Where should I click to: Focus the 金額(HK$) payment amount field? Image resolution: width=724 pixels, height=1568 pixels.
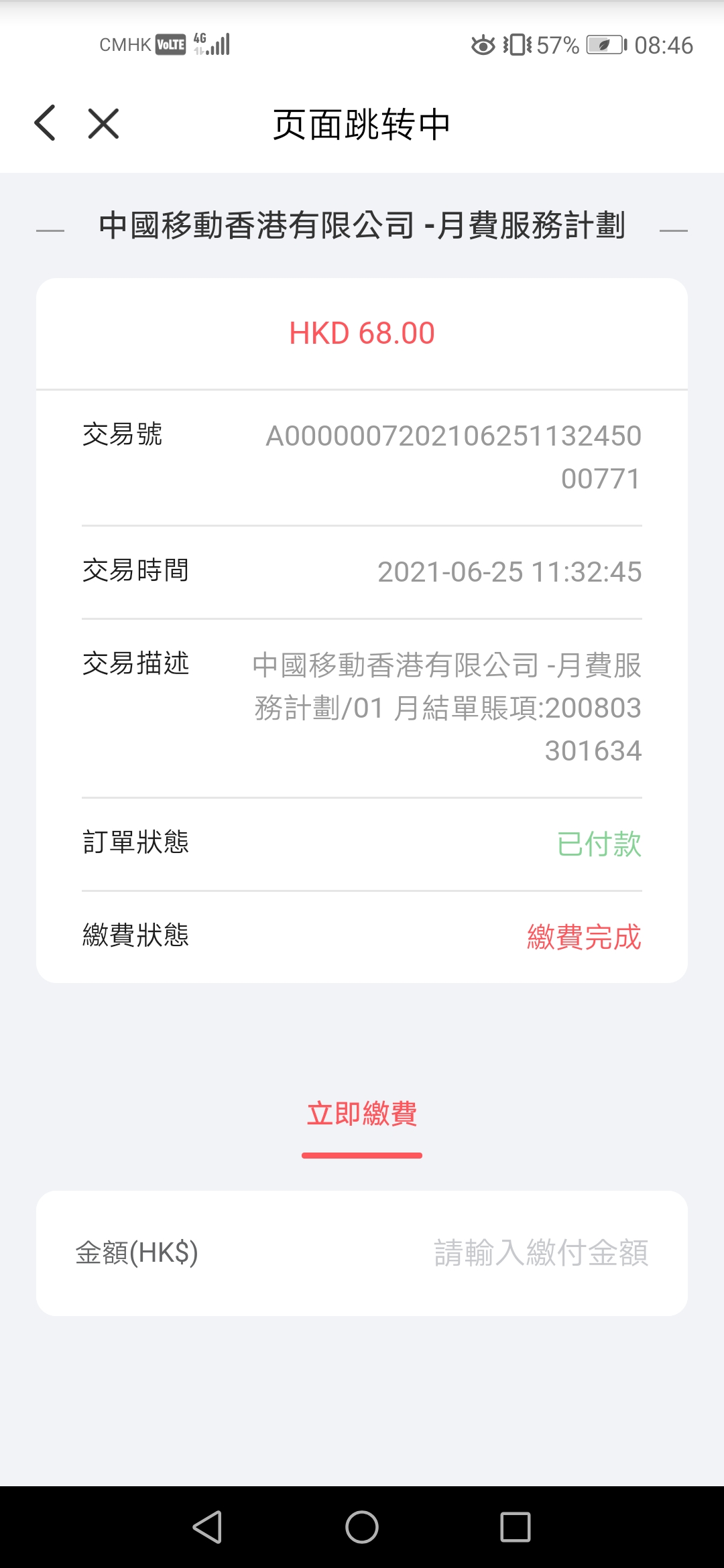pyautogui.click(x=540, y=1253)
